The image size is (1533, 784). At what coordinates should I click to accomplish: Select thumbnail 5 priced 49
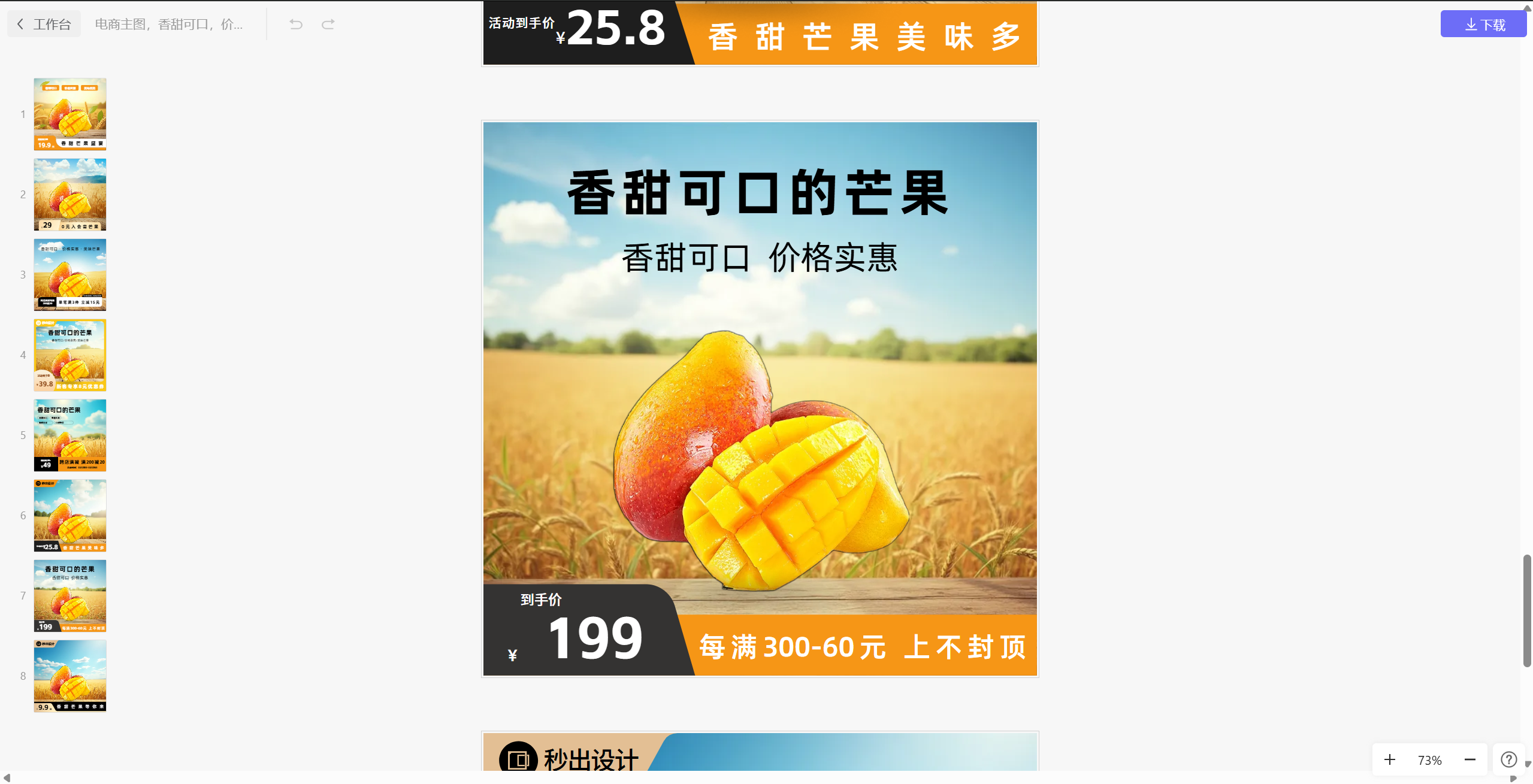click(x=70, y=435)
